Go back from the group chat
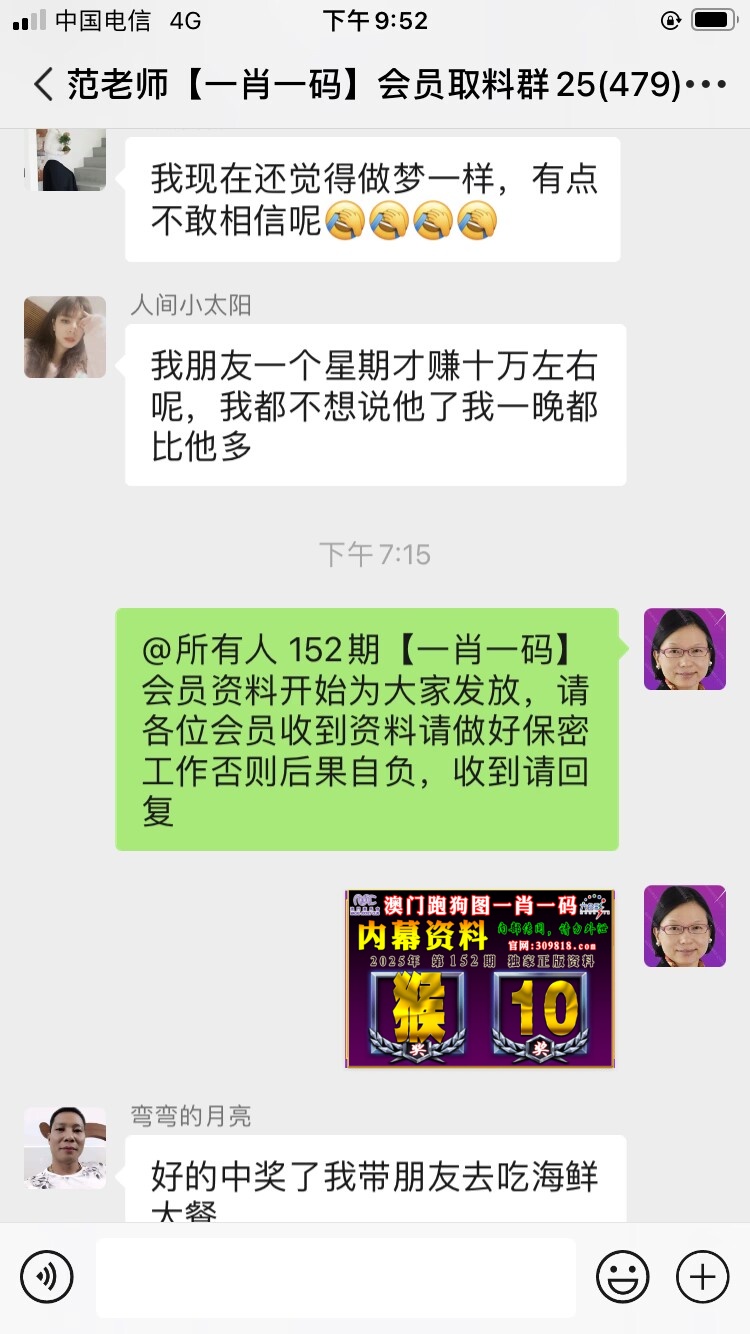 [42, 85]
